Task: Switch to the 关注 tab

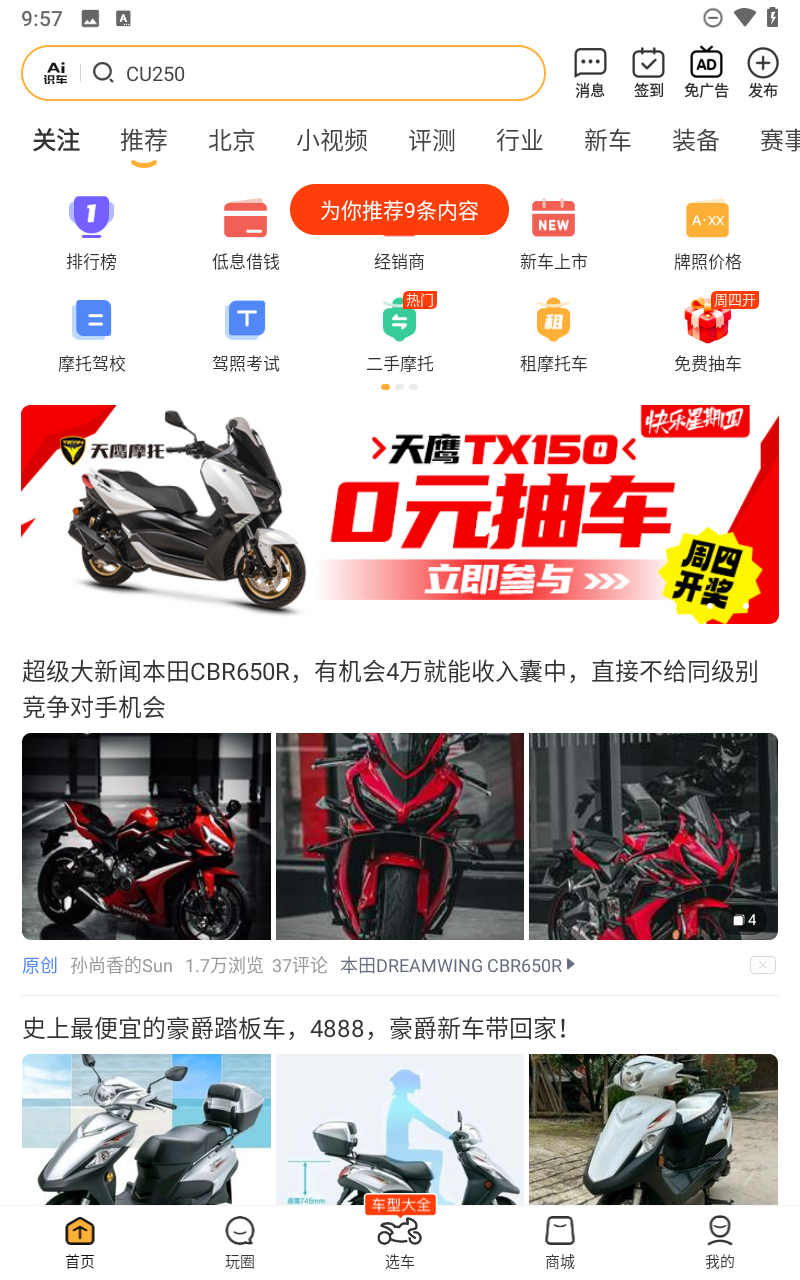Action: pos(56,141)
